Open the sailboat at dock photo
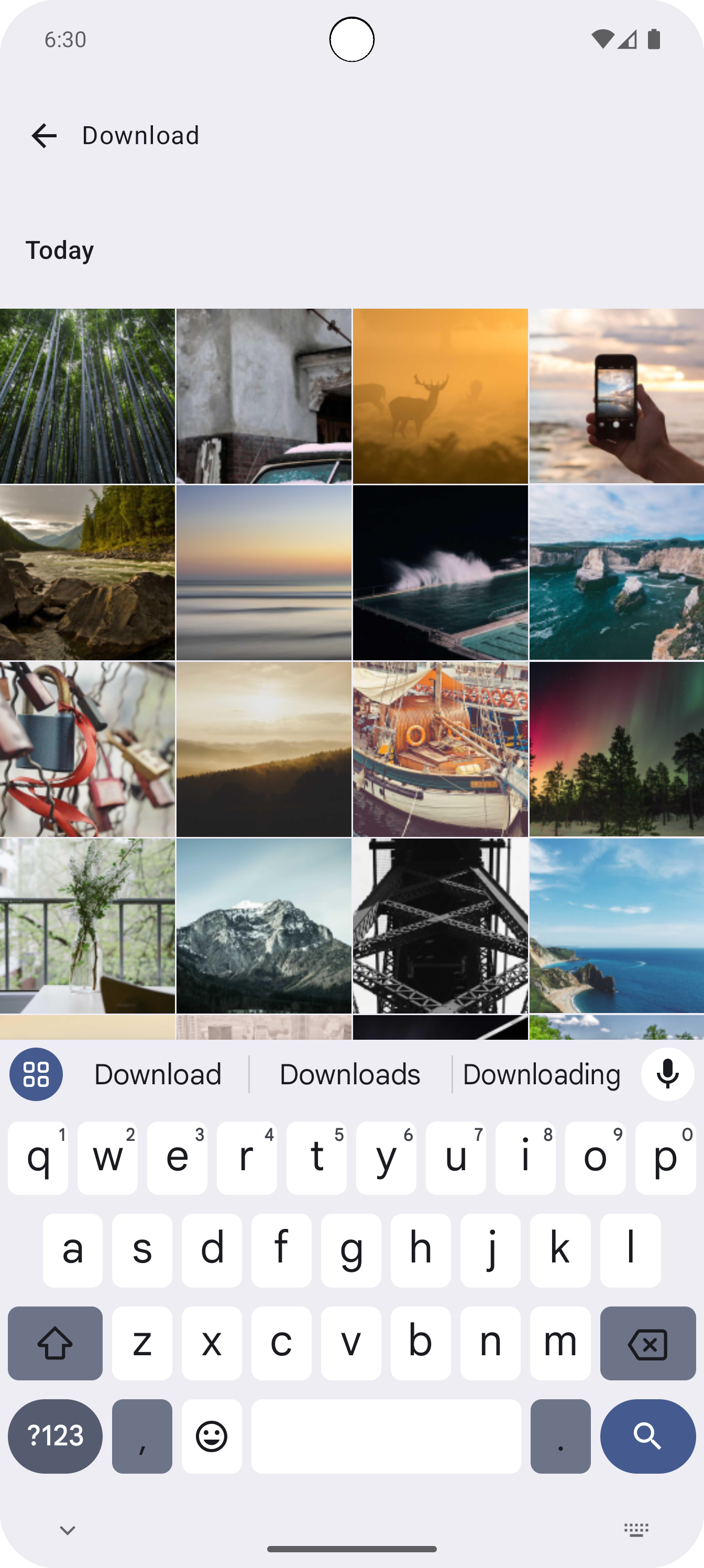704x1568 pixels. 440,749
